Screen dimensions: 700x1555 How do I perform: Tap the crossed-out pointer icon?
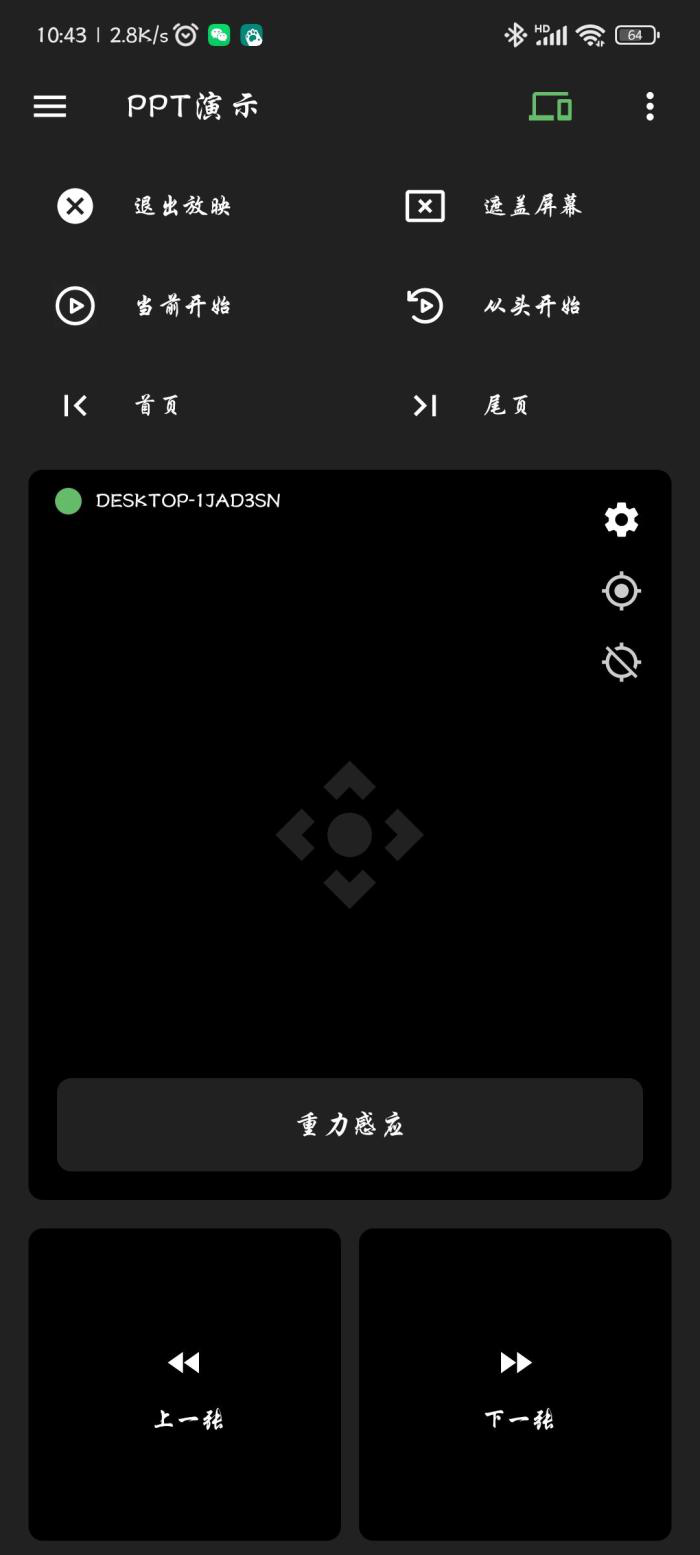pyautogui.click(x=621, y=662)
